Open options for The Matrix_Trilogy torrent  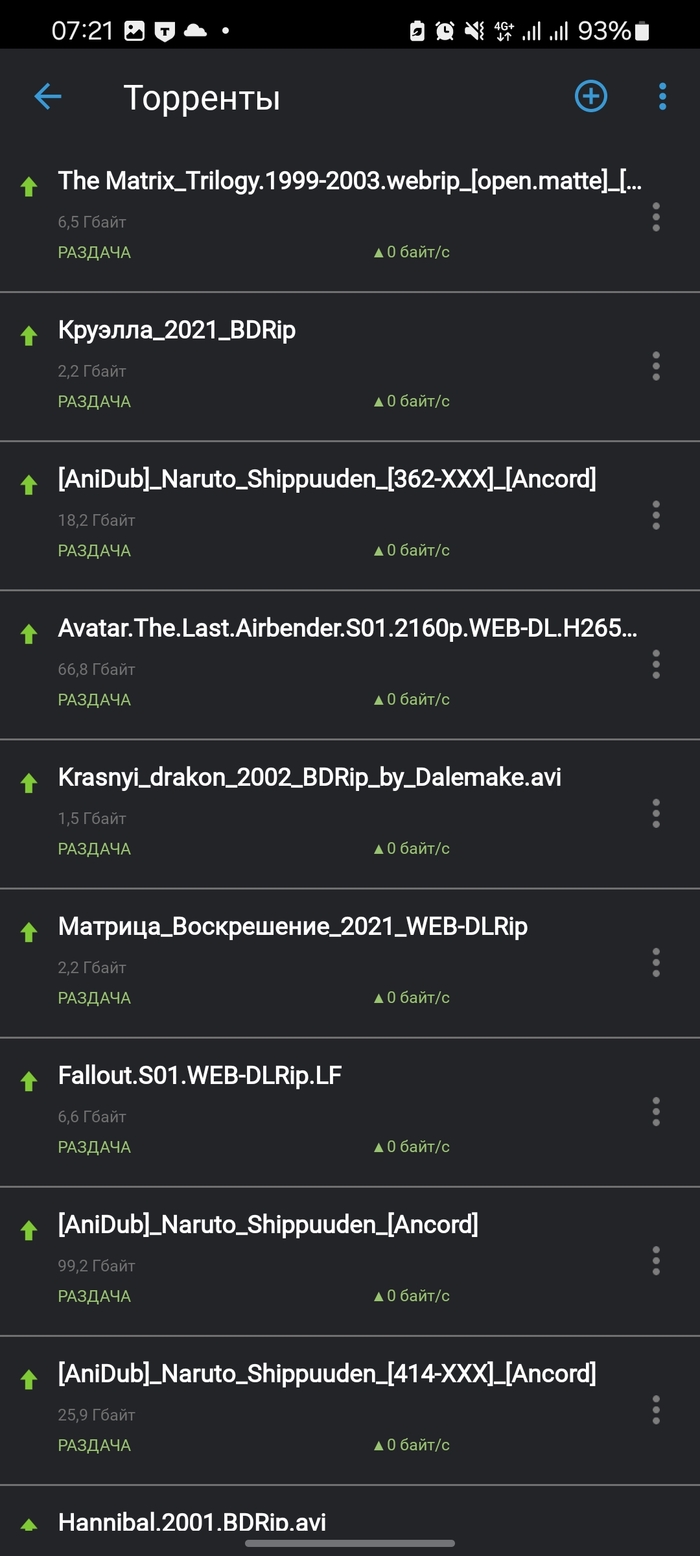point(656,217)
